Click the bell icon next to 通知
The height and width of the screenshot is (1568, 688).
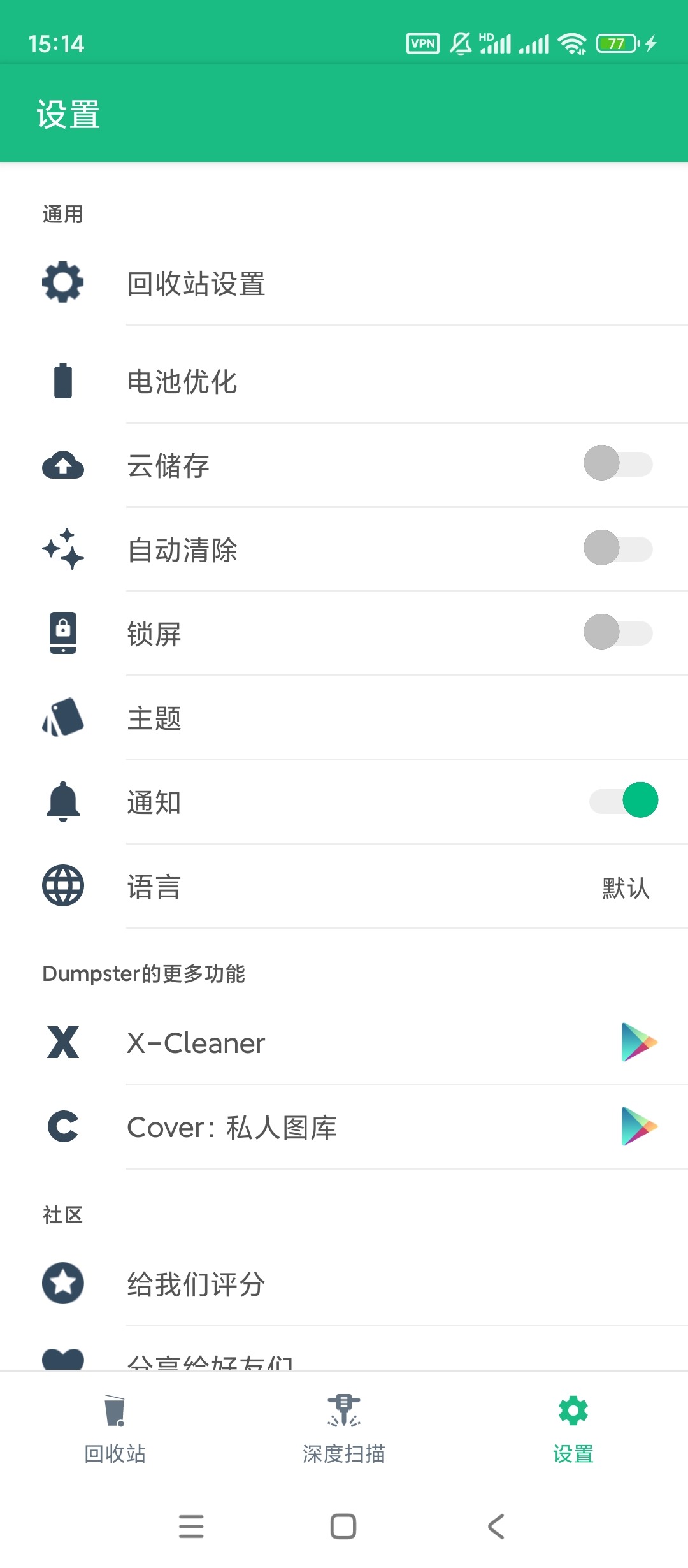(62, 802)
